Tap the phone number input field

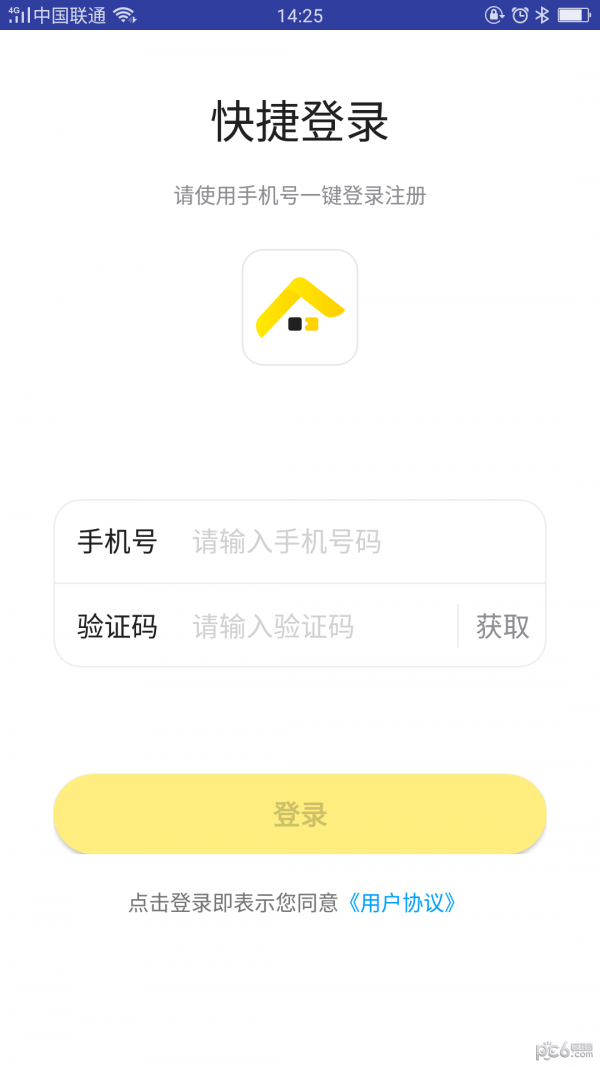[x=340, y=542]
